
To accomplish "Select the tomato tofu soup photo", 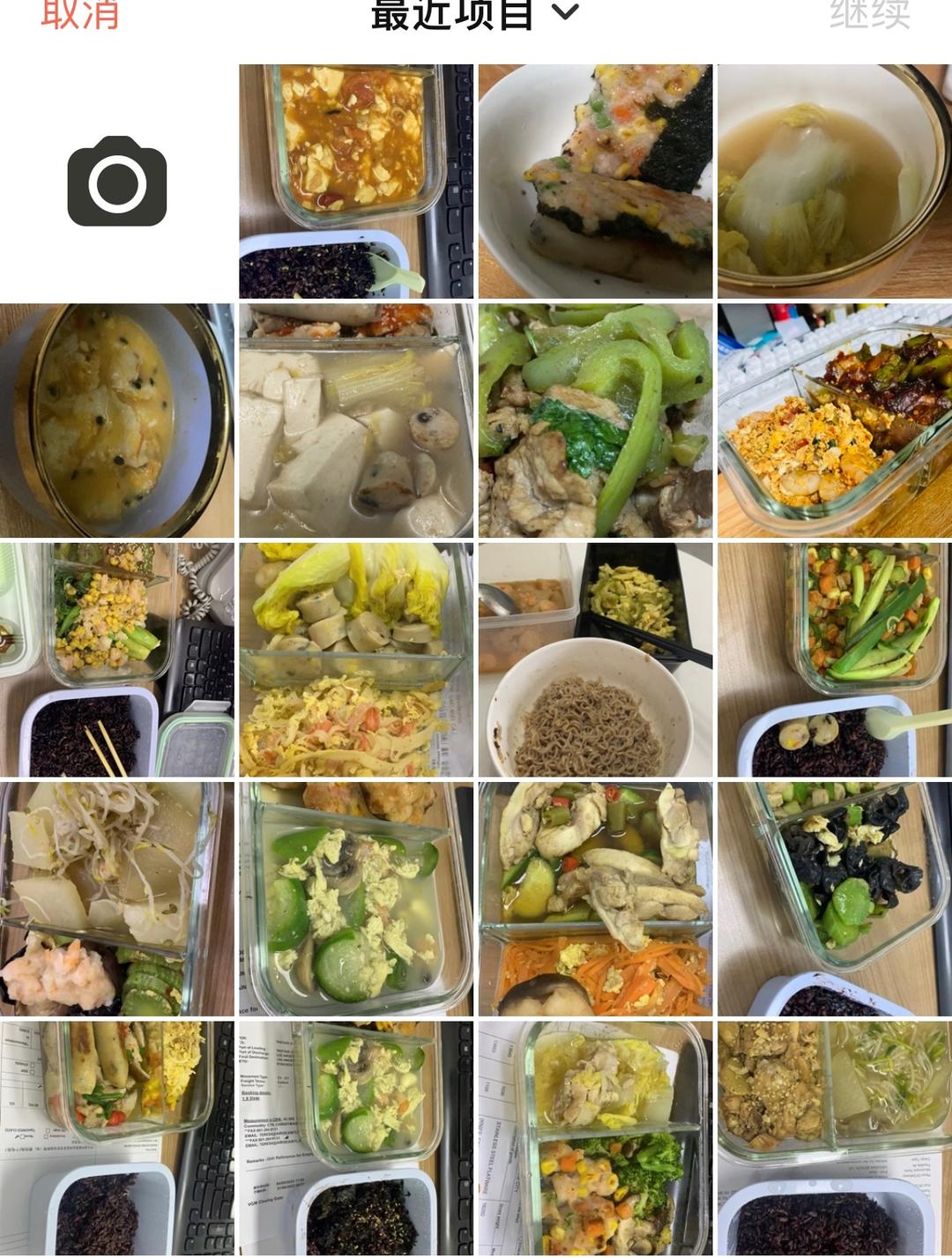I will pos(356,182).
